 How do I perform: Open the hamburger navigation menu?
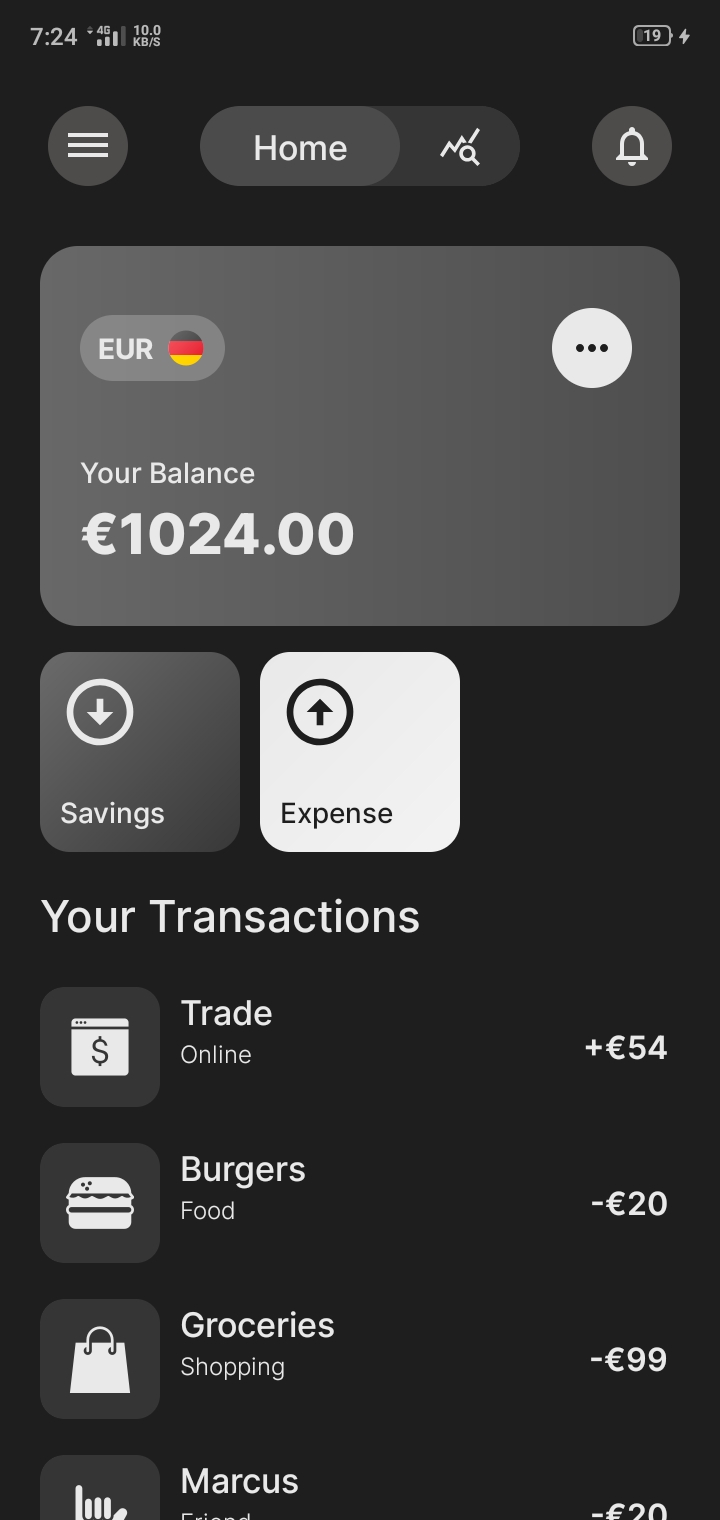[88, 146]
